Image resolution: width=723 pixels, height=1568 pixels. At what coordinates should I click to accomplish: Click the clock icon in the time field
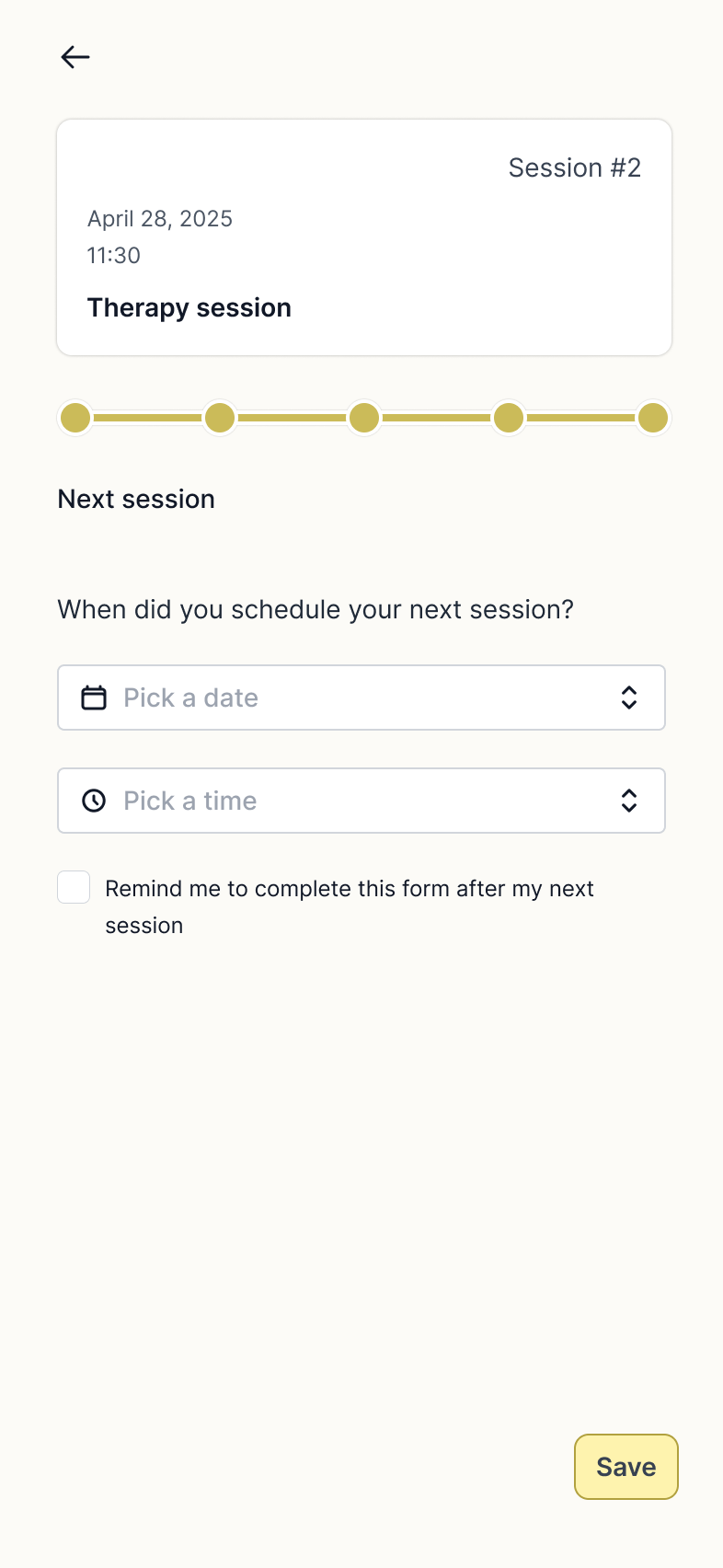pos(94,801)
